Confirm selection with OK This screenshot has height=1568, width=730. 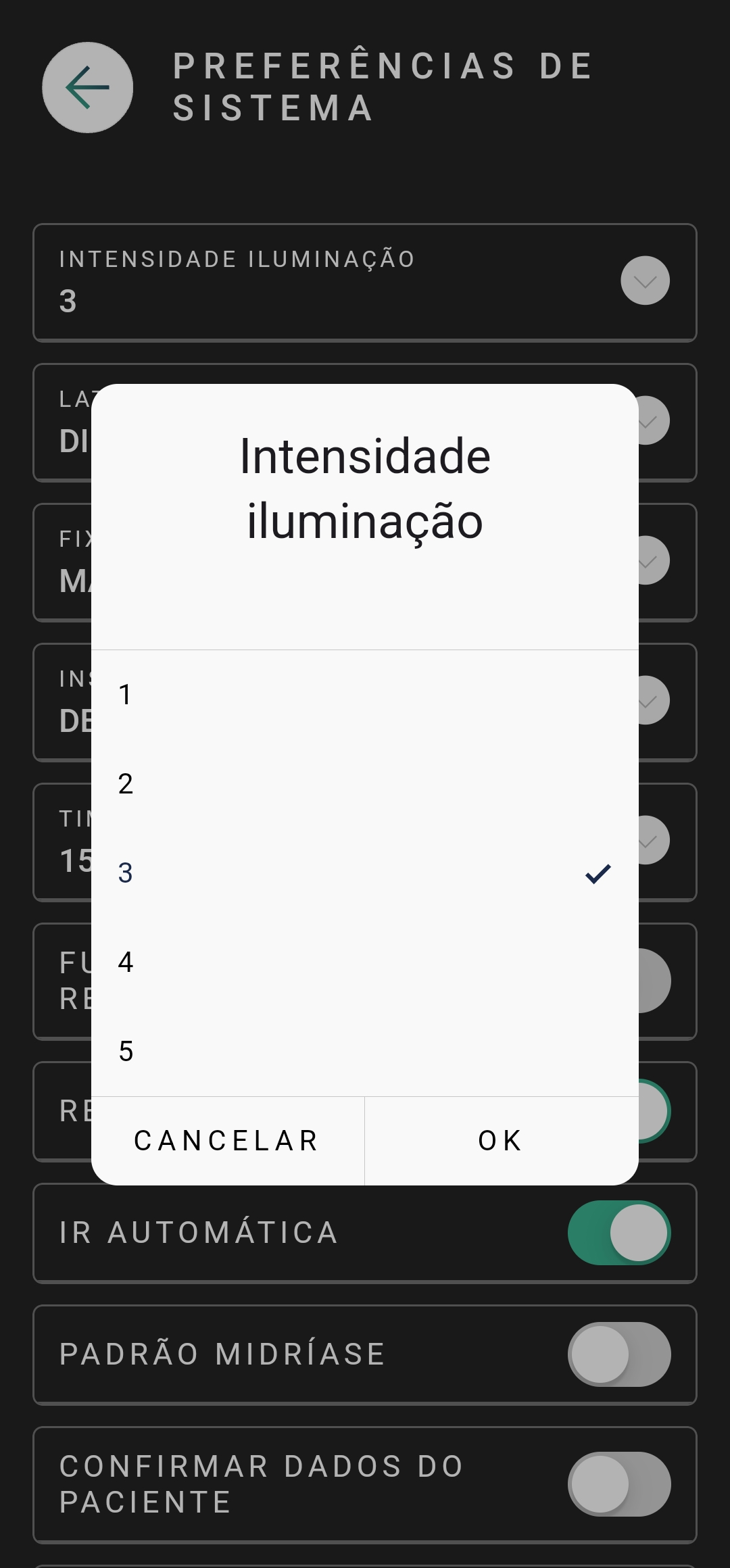501,1141
